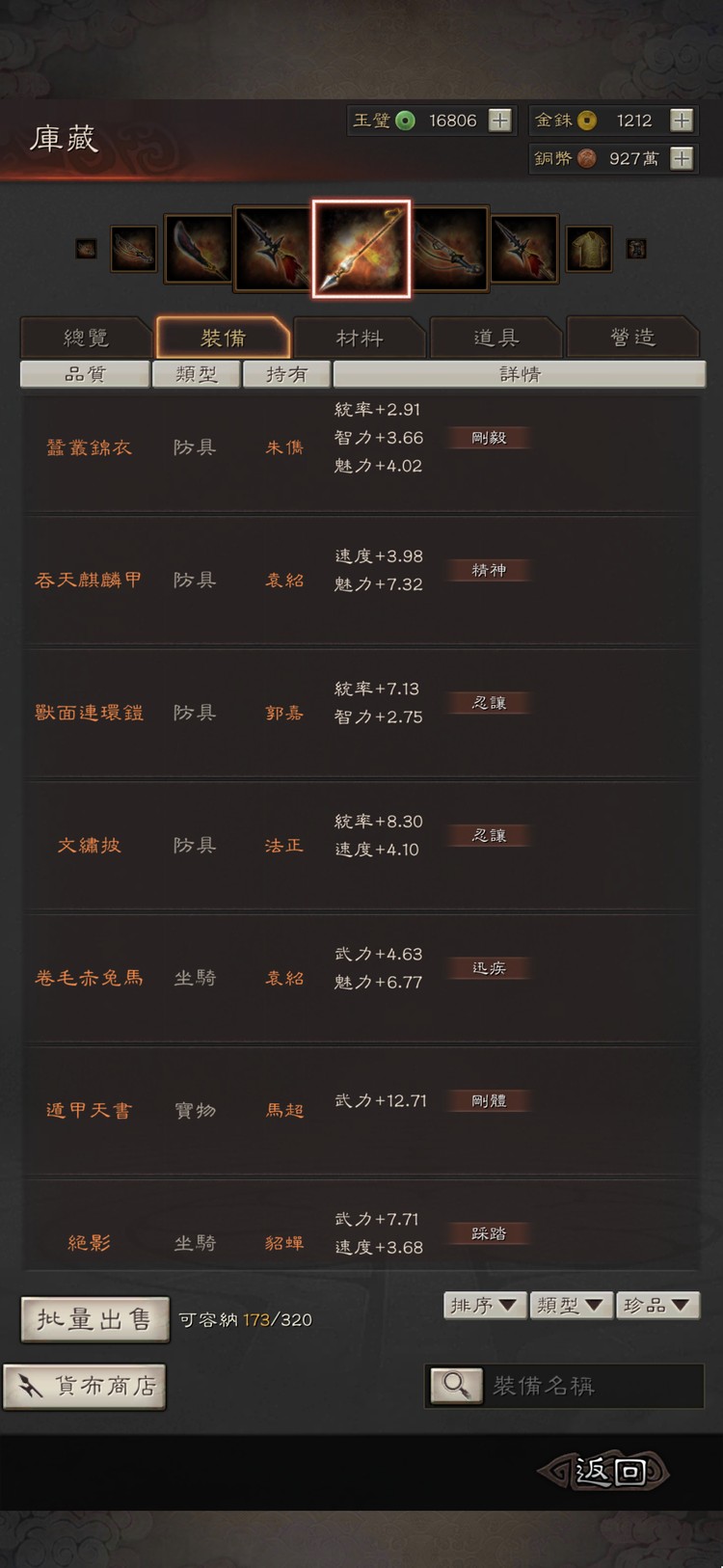Switch to the 總覽 overview tab
The width and height of the screenshot is (723, 1568).
[87, 338]
